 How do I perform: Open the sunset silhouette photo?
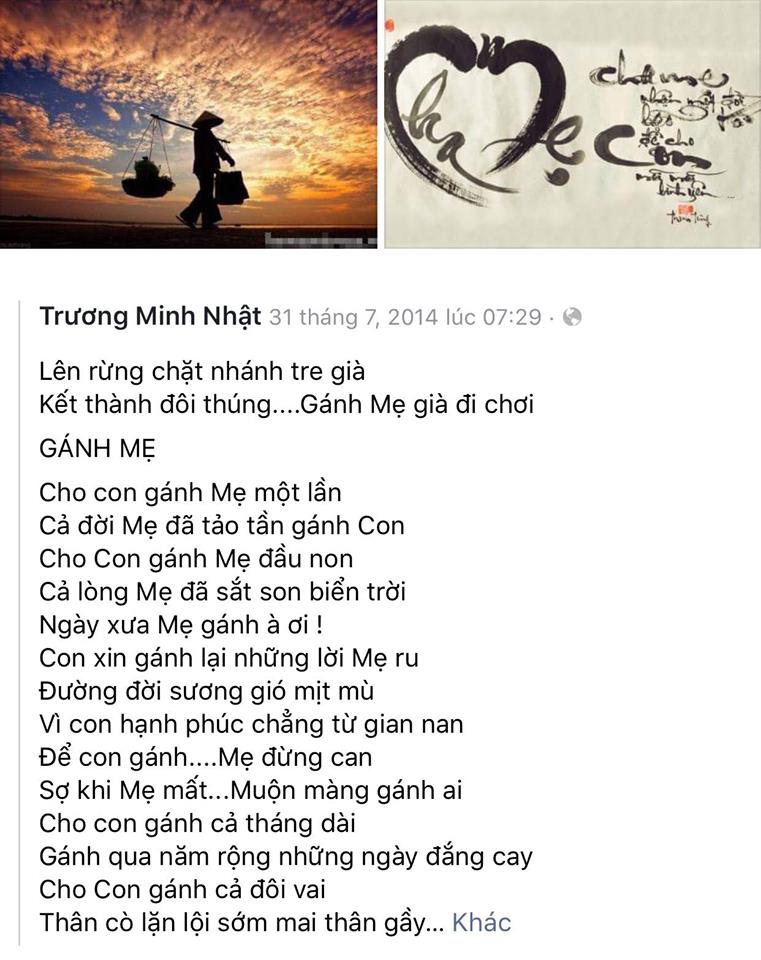coord(189,123)
